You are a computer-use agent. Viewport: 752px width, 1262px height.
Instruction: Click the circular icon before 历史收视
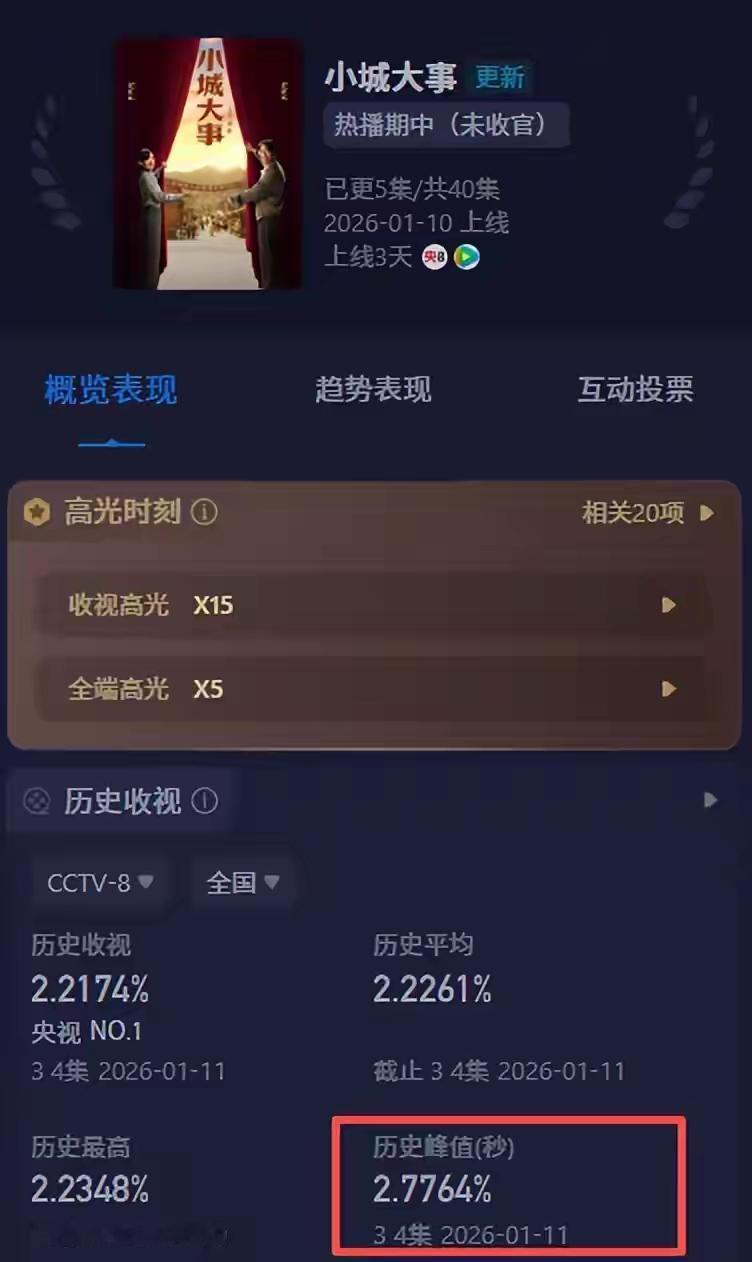click(38, 800)
